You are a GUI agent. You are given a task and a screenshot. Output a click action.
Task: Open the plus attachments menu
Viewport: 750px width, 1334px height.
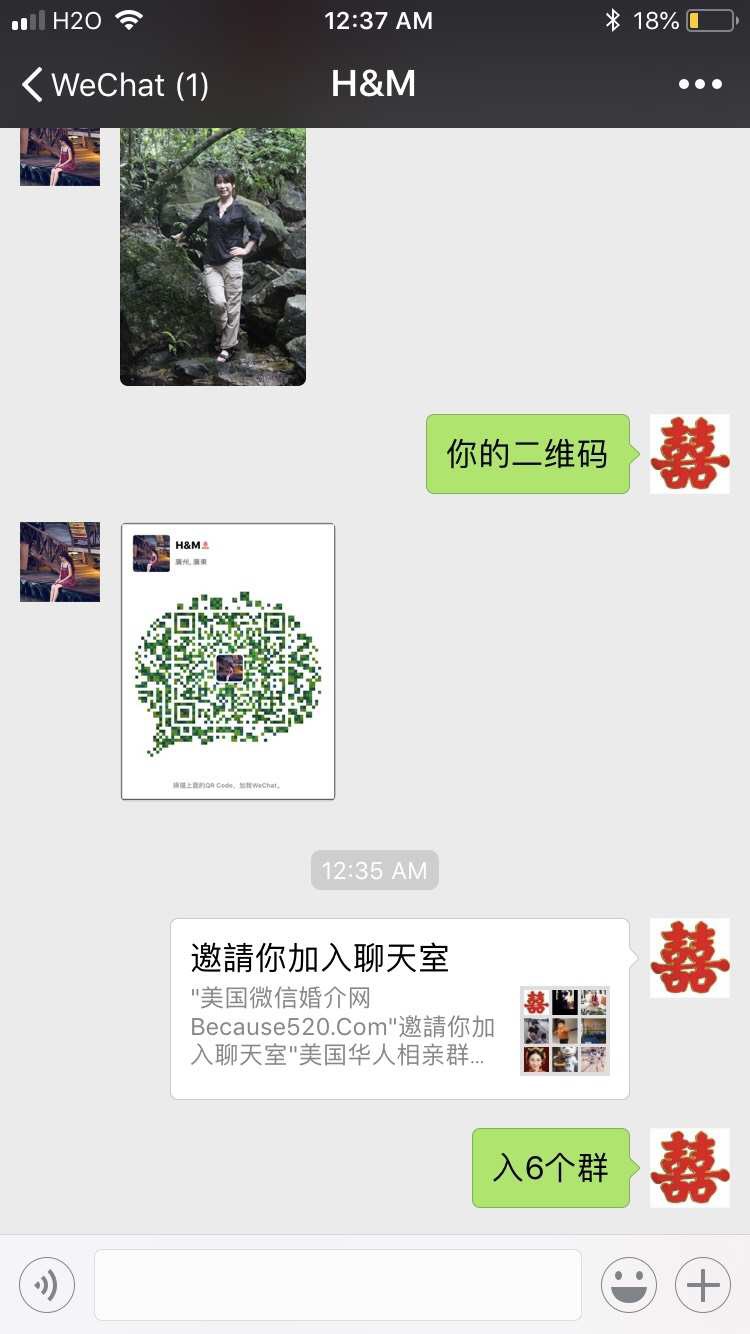pyautogui.click(x=703, y=1284)
